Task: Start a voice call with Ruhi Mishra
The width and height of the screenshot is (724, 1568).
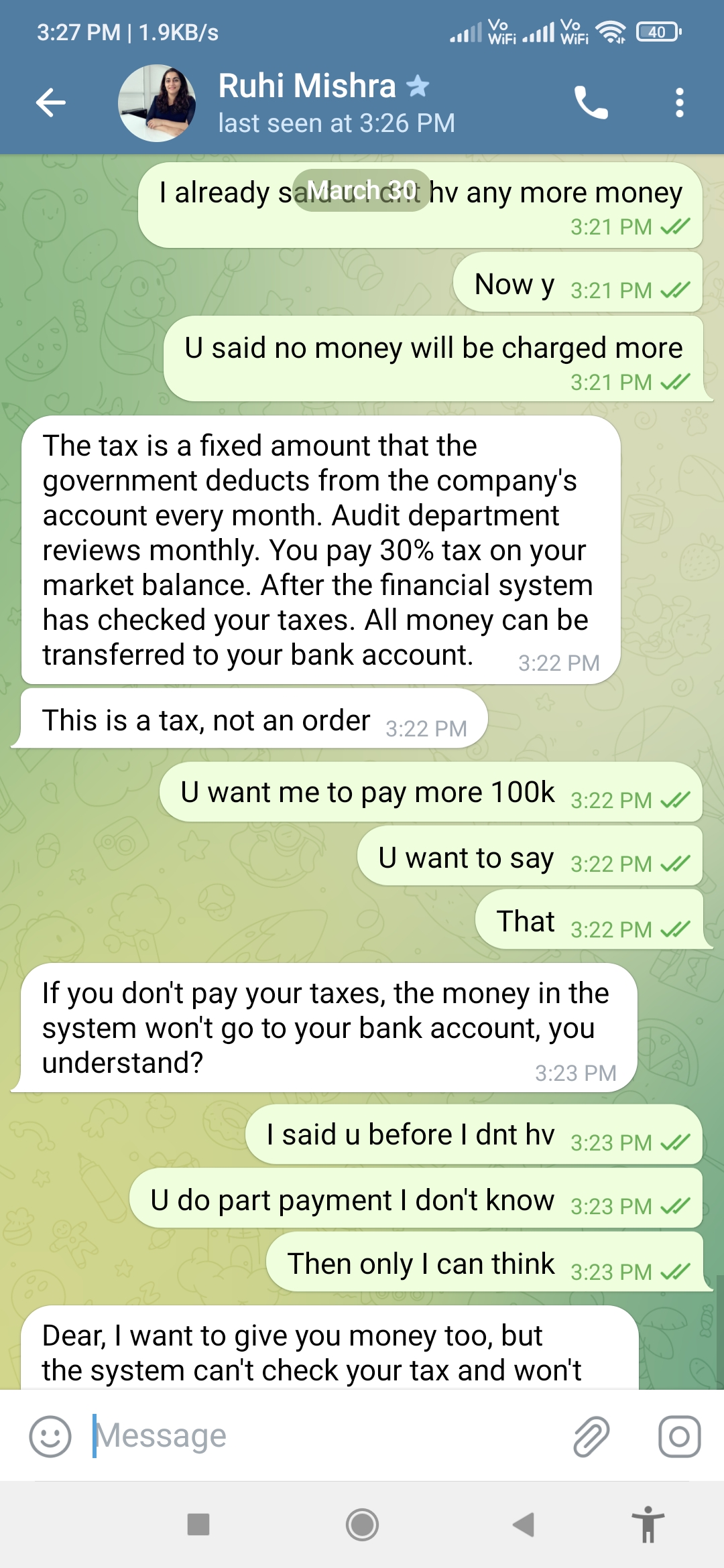Action: (591, 103)
